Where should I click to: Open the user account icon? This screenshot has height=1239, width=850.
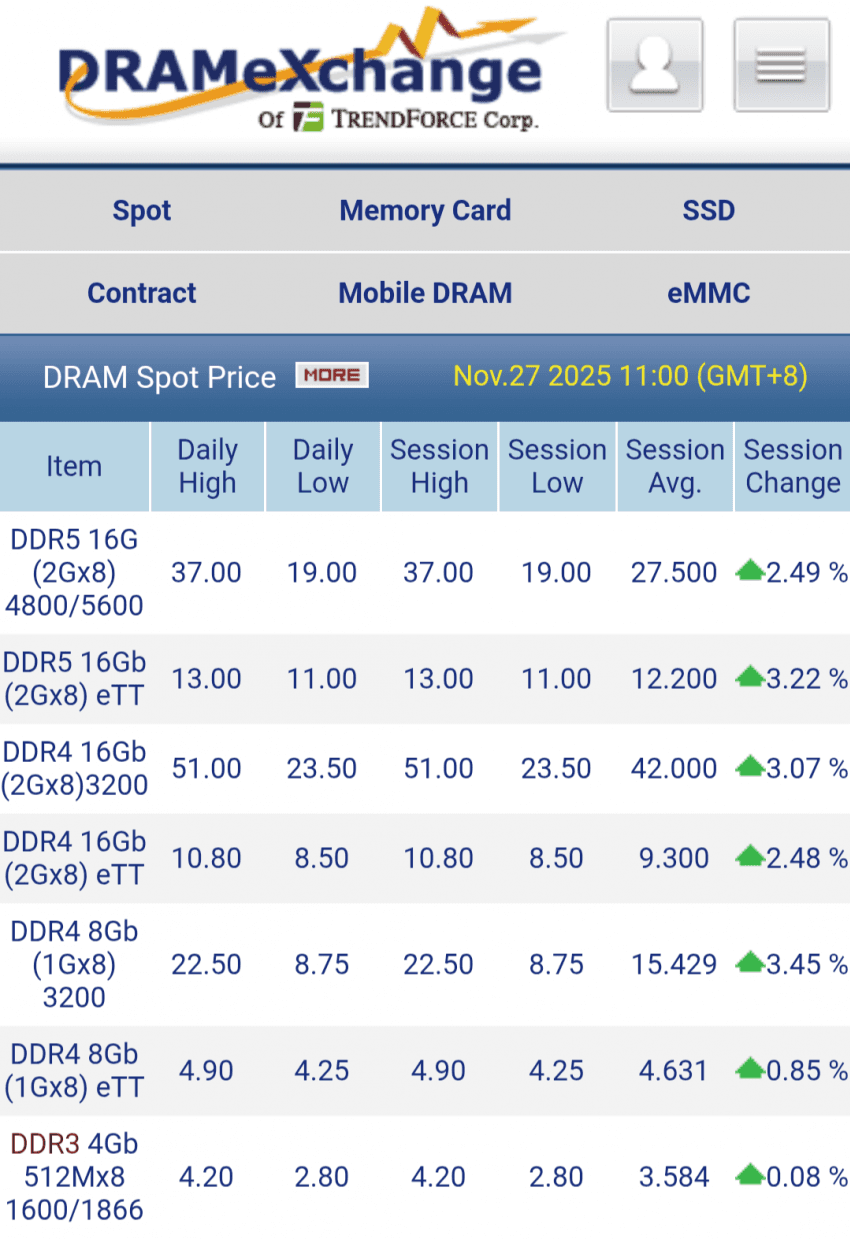tap(655, 64)
